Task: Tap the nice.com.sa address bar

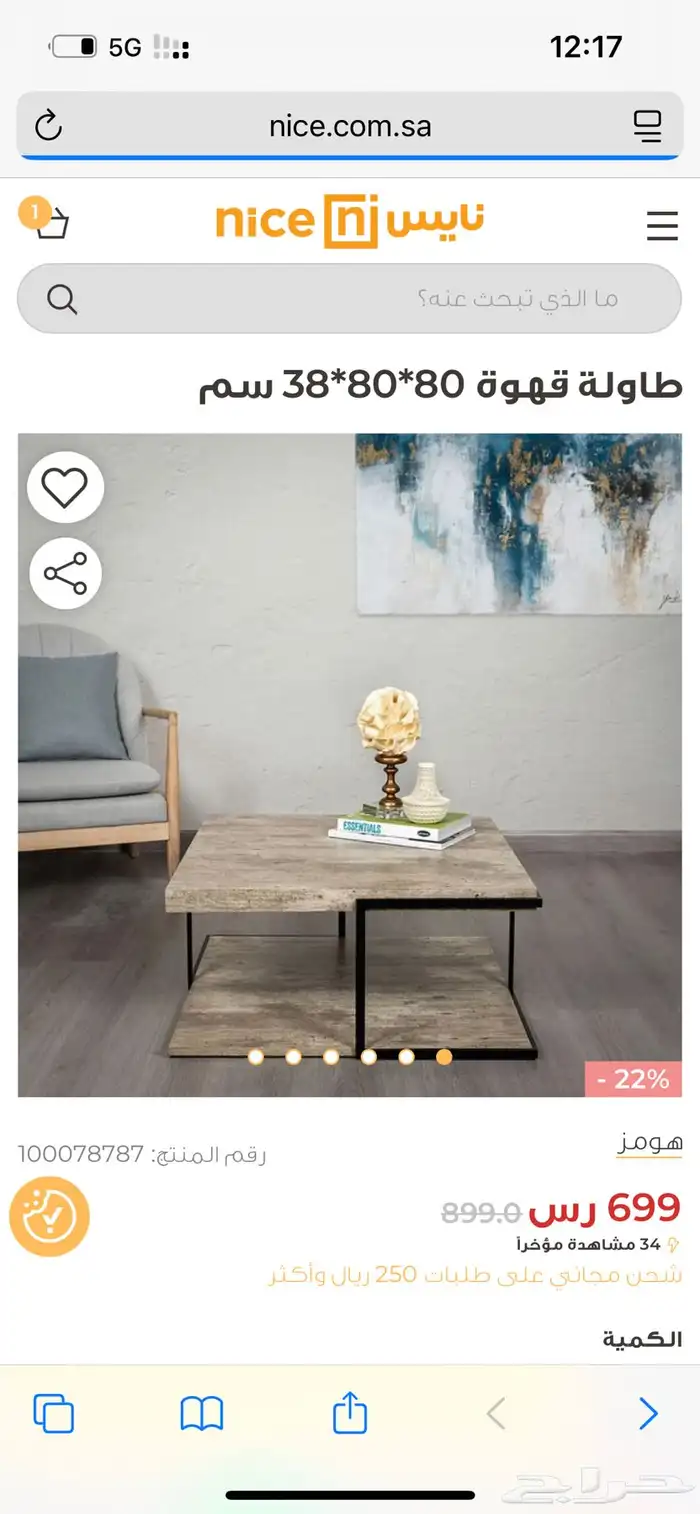Action: [x=349, y=127]
